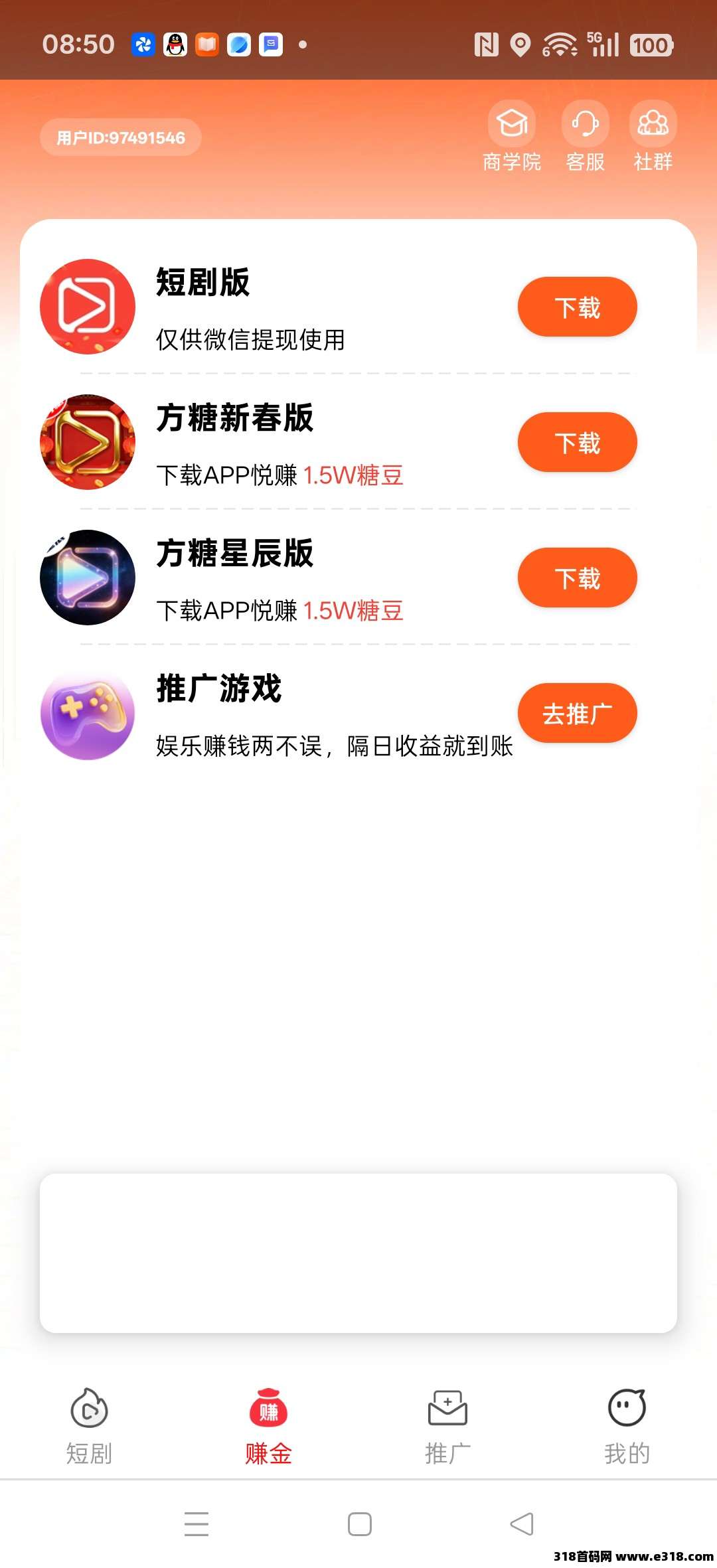Image resolution: width=717 pixels, height=1568 pixels.
Task: Select the 推广 tab
Action: [x=447, y=1434]
